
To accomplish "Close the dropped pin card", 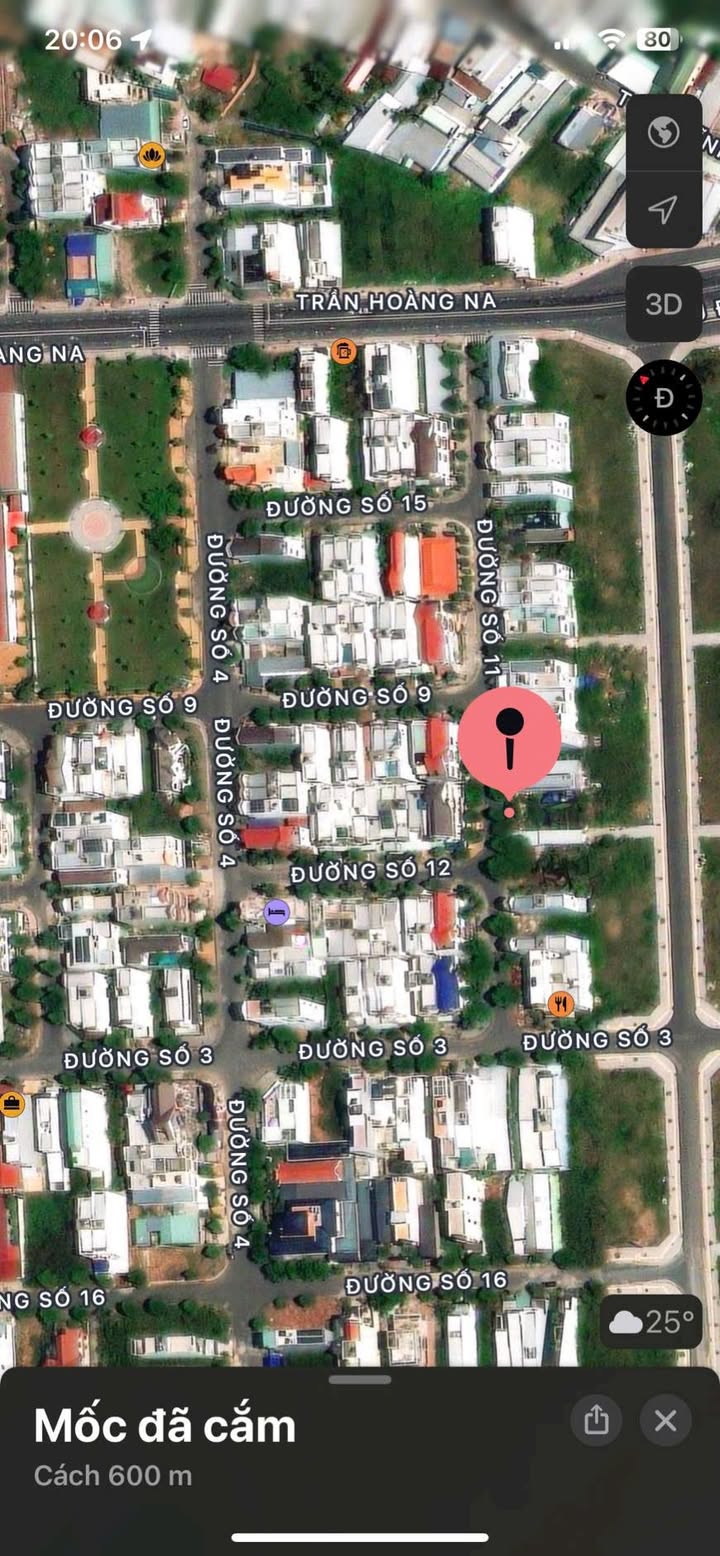I will click(x=665, y=1420).
